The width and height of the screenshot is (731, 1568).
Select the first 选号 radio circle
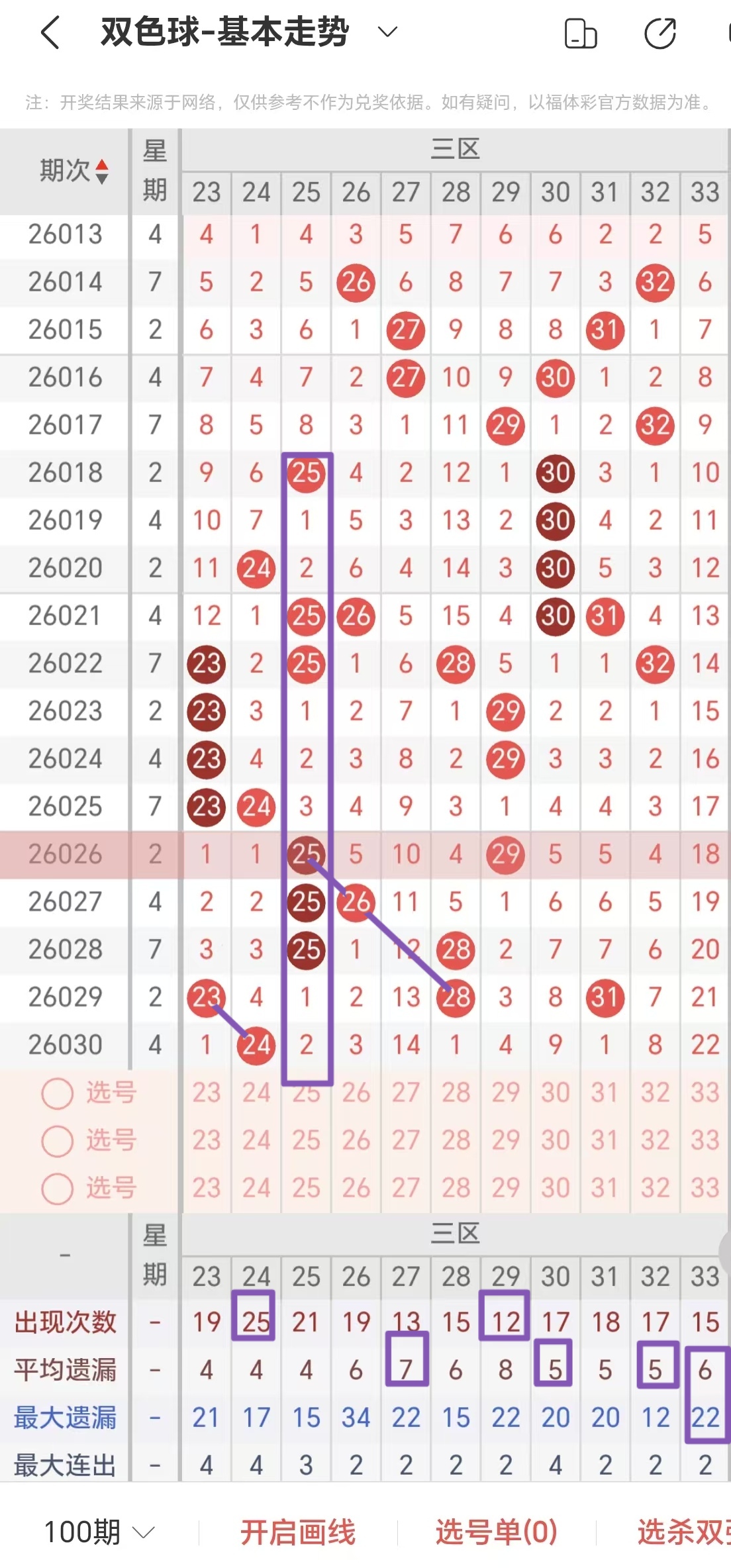(x=56, y=1093)
